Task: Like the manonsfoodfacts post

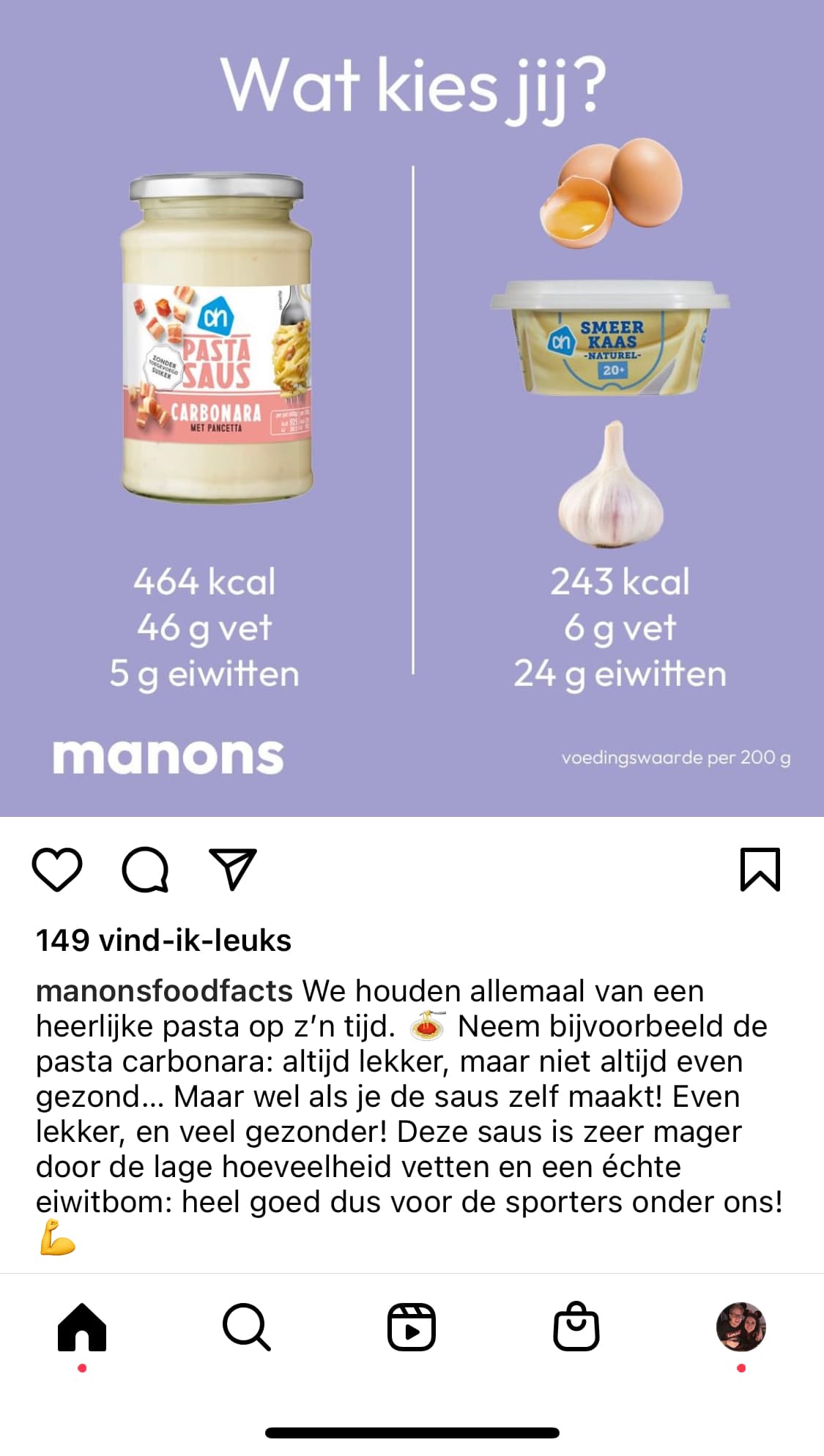Action: [x=57, y=870]
